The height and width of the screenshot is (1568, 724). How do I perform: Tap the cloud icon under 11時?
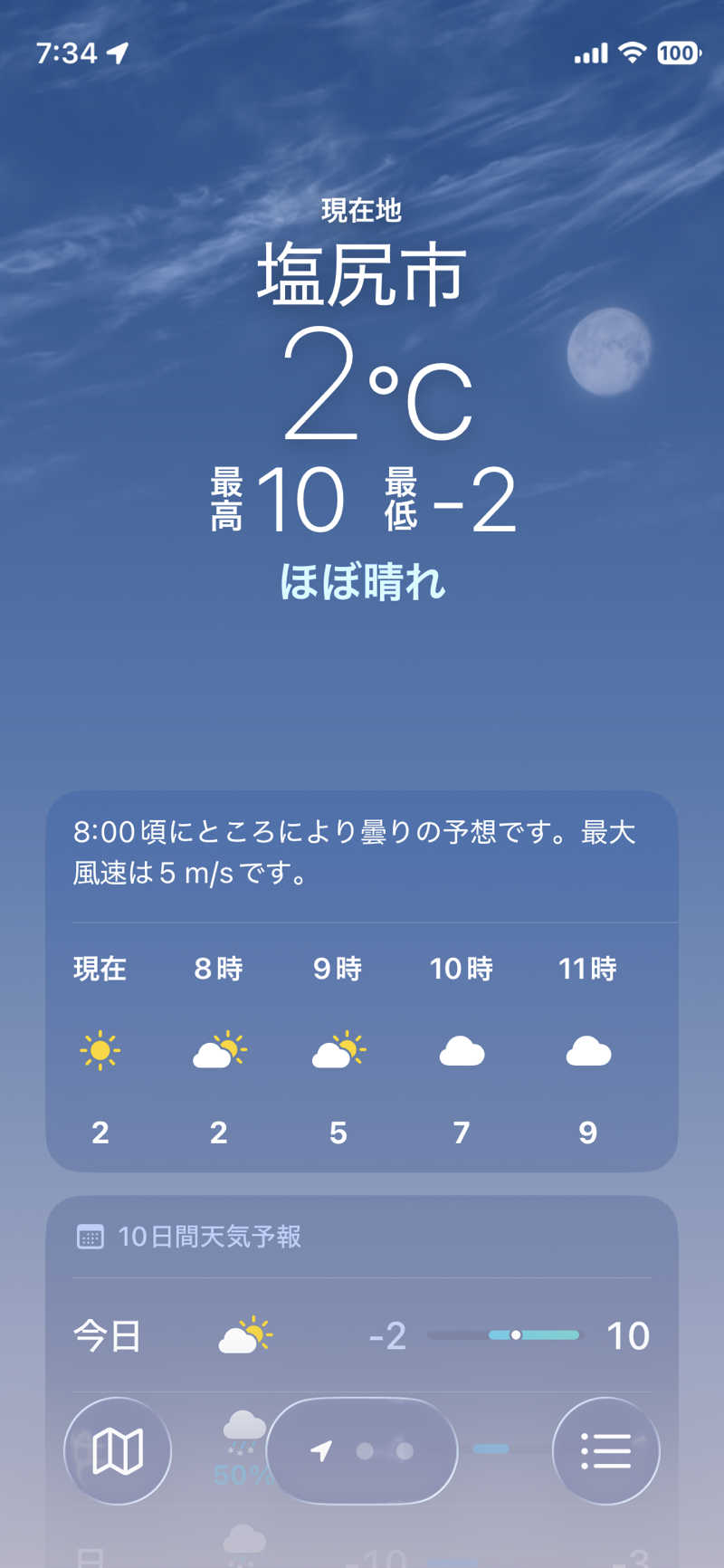[588, 1050]
